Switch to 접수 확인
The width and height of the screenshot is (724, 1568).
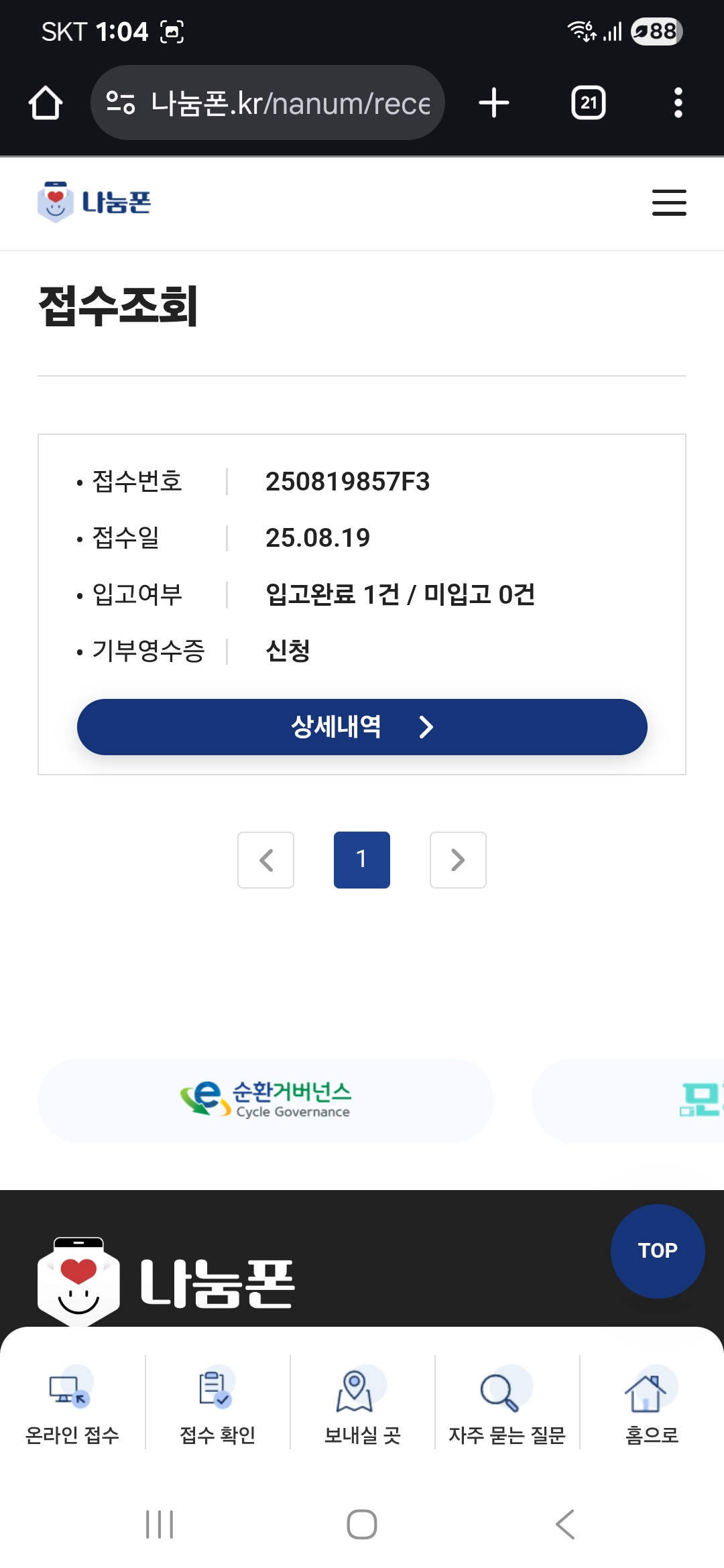pos(218,1406)
